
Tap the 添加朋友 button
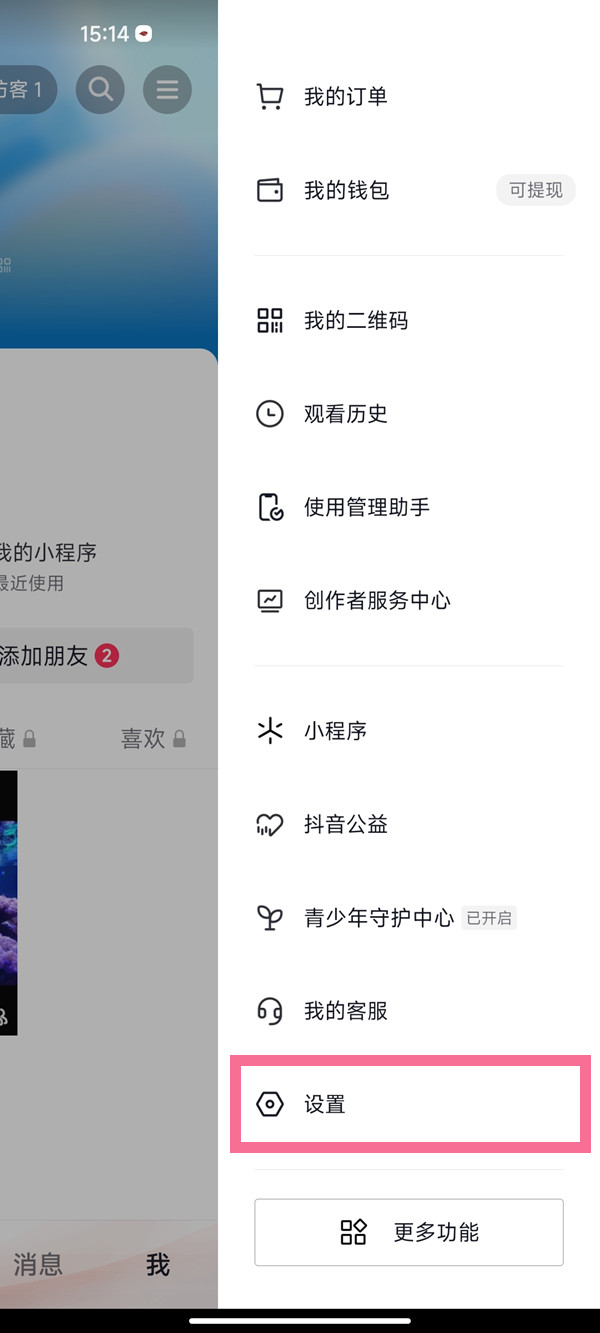pyautogui.click(x=58, y=656)
